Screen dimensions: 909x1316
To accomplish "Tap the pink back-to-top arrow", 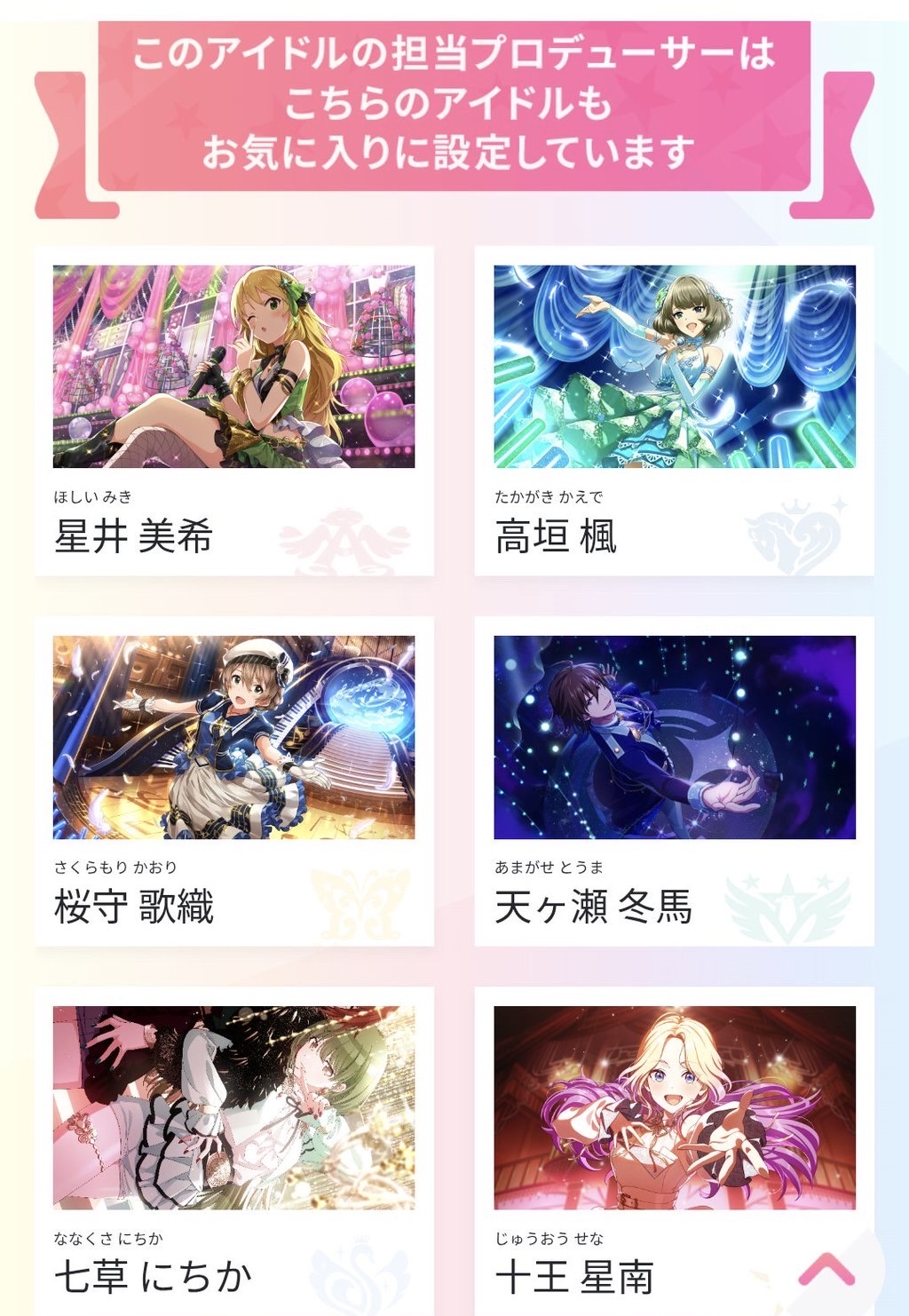I will click(x=826, y=1270).
